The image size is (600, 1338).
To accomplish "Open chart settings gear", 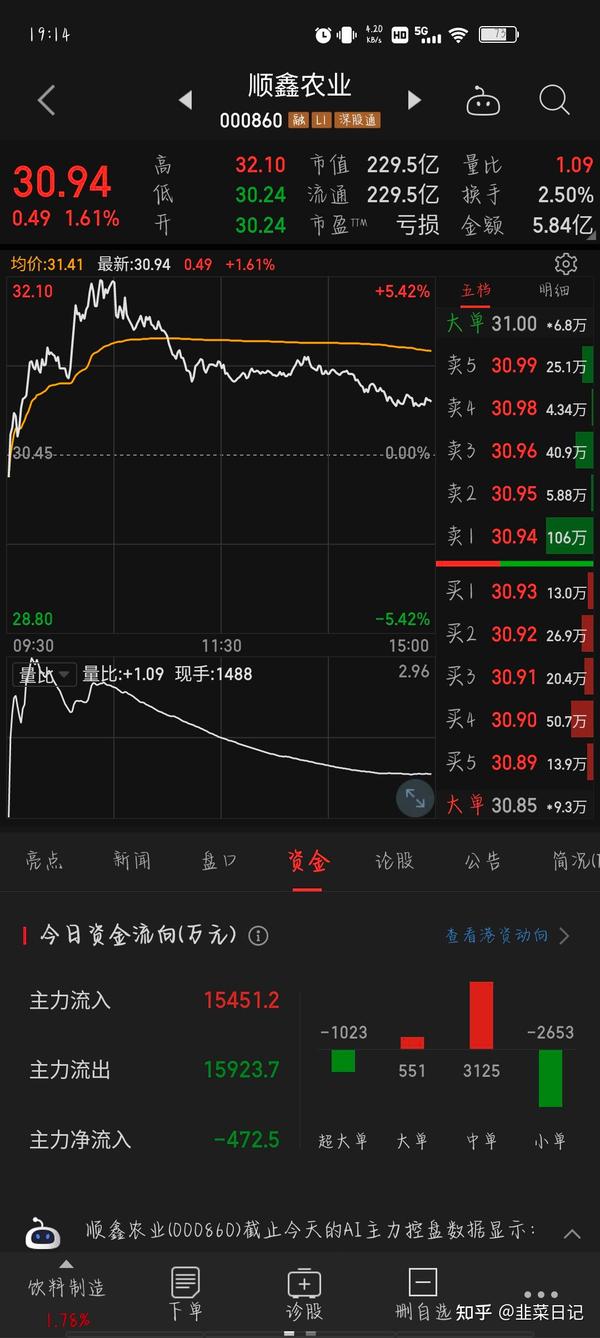I will pos(566,264).
